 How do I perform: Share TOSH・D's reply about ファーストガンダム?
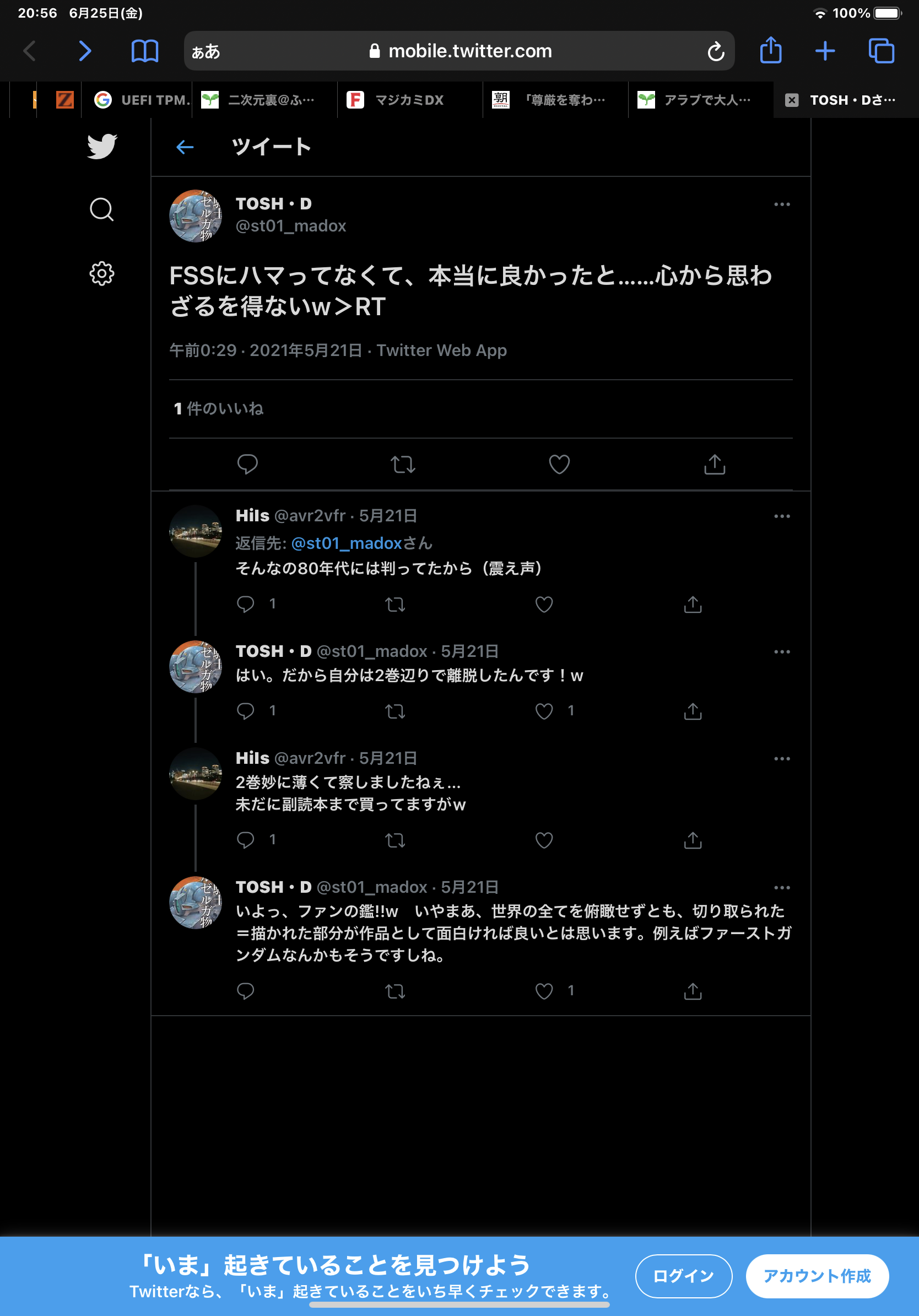693,991
